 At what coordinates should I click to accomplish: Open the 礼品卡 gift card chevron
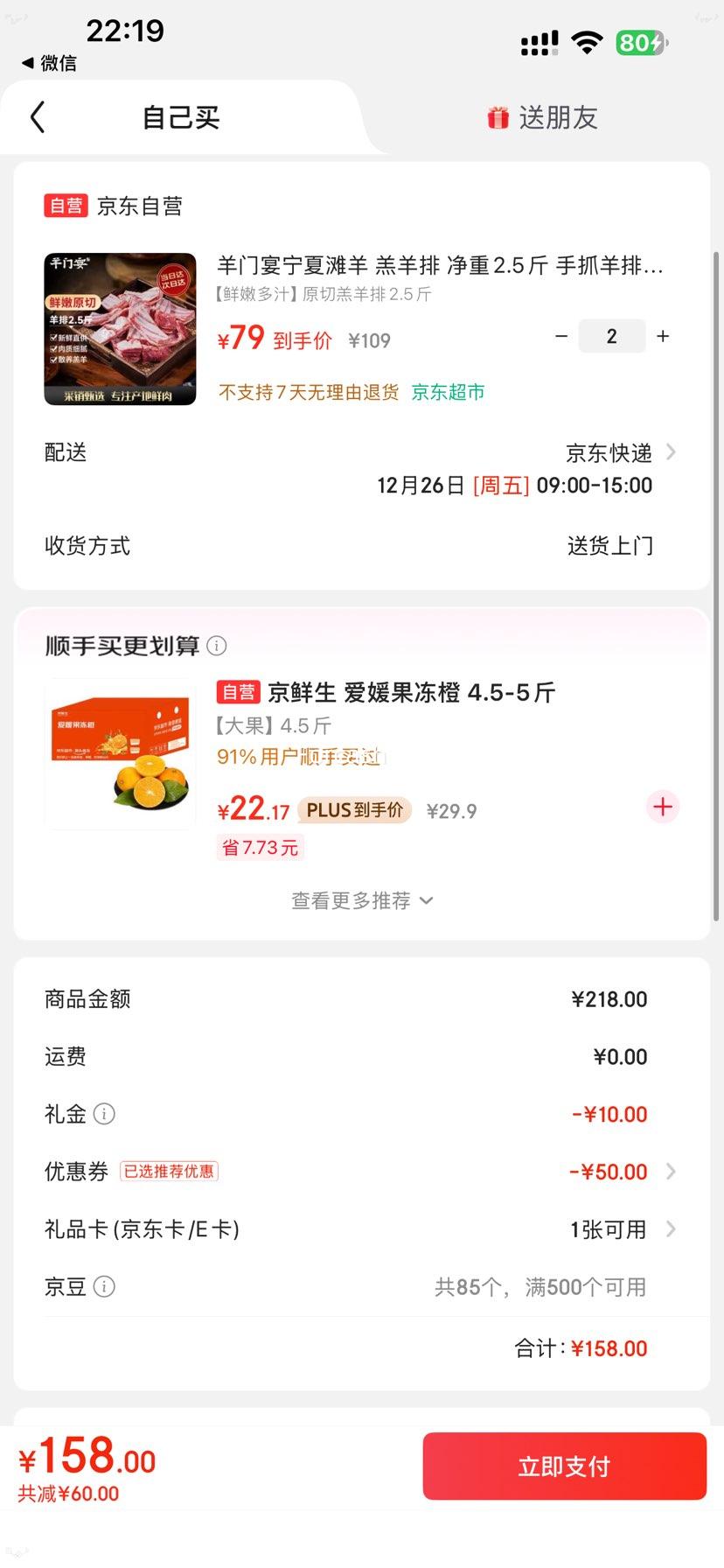click(x=671, y=1229)
